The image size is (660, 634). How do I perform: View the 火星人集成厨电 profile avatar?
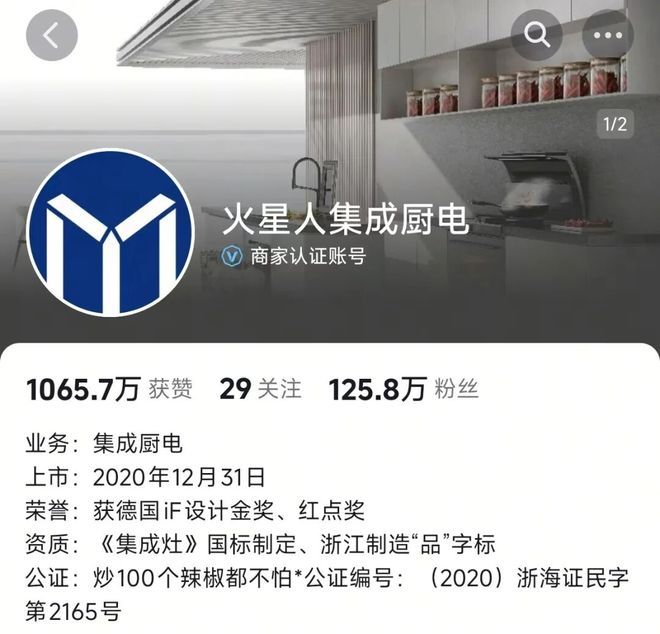[x=111, y=233]
